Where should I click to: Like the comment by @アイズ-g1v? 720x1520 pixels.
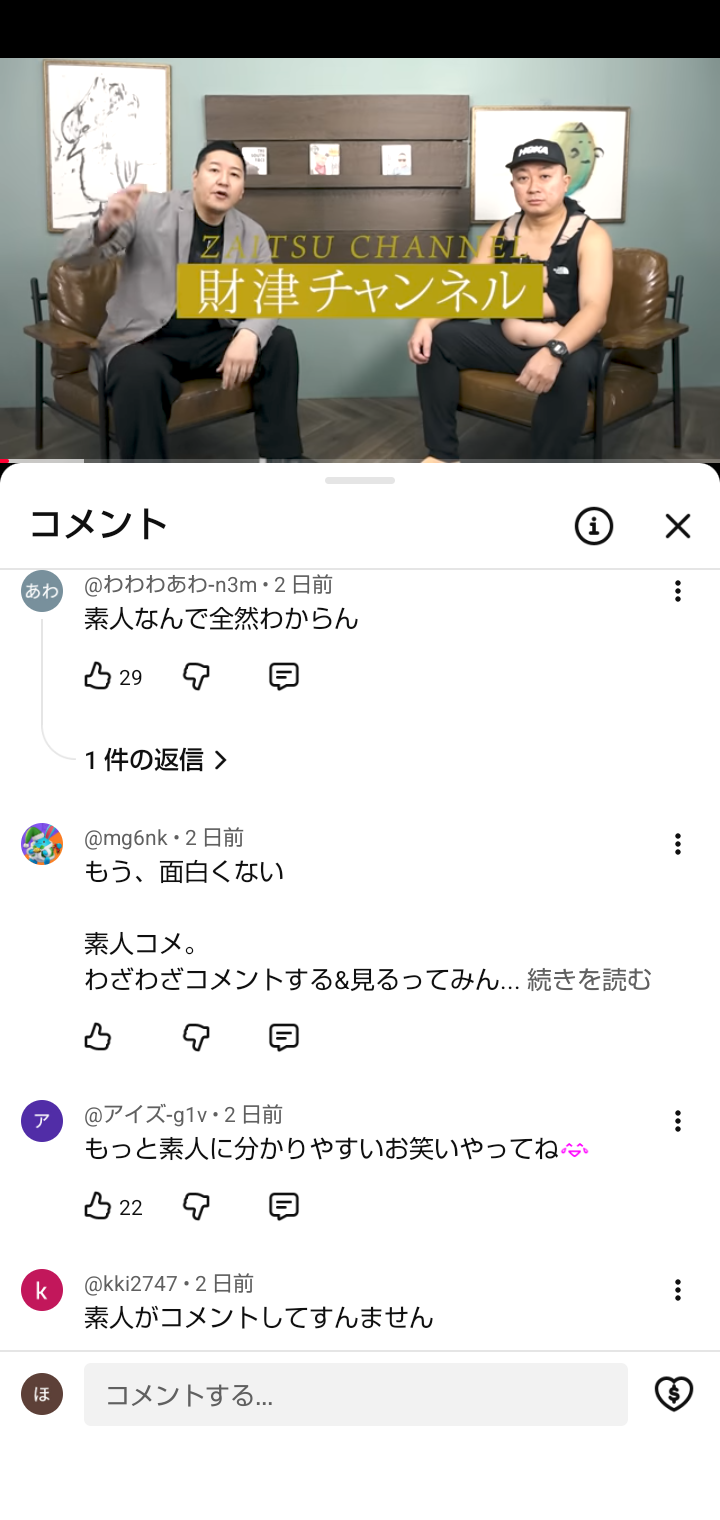coord(98,1207)
